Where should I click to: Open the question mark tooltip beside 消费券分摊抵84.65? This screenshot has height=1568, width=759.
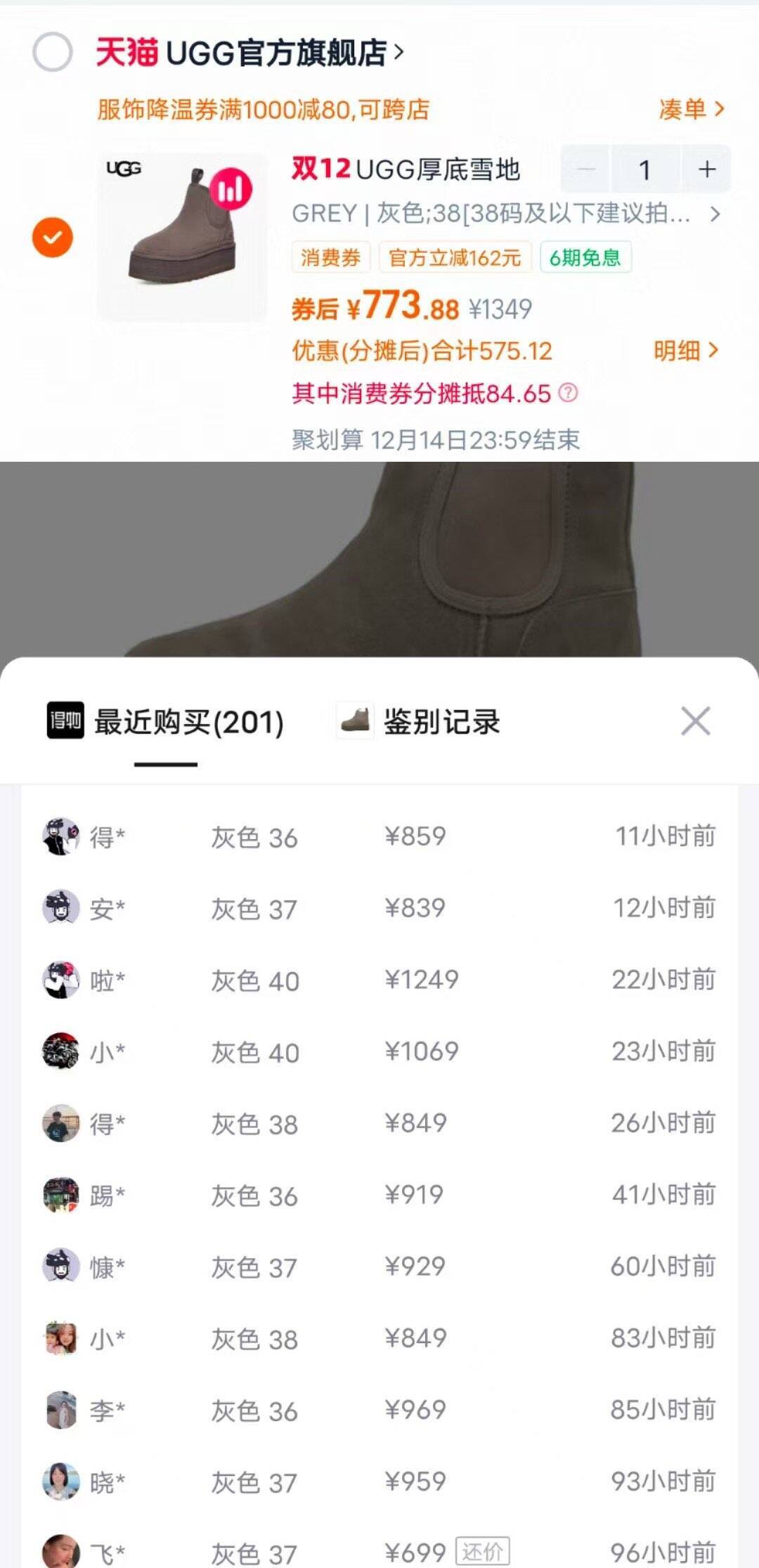566,394
